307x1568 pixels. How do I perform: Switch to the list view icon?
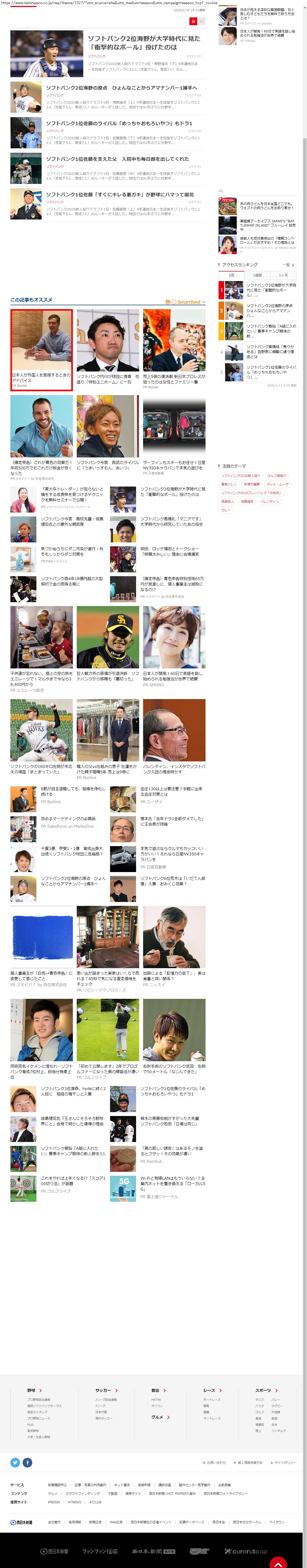pyautogui.click(x=193, y=21)
